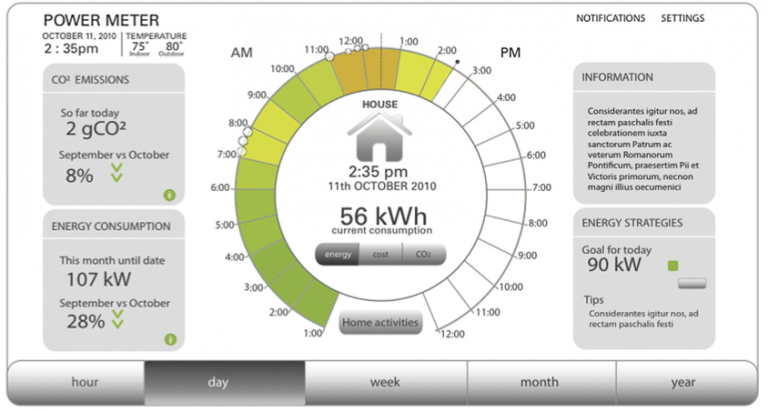Switch to the year tab

[684, 382]
